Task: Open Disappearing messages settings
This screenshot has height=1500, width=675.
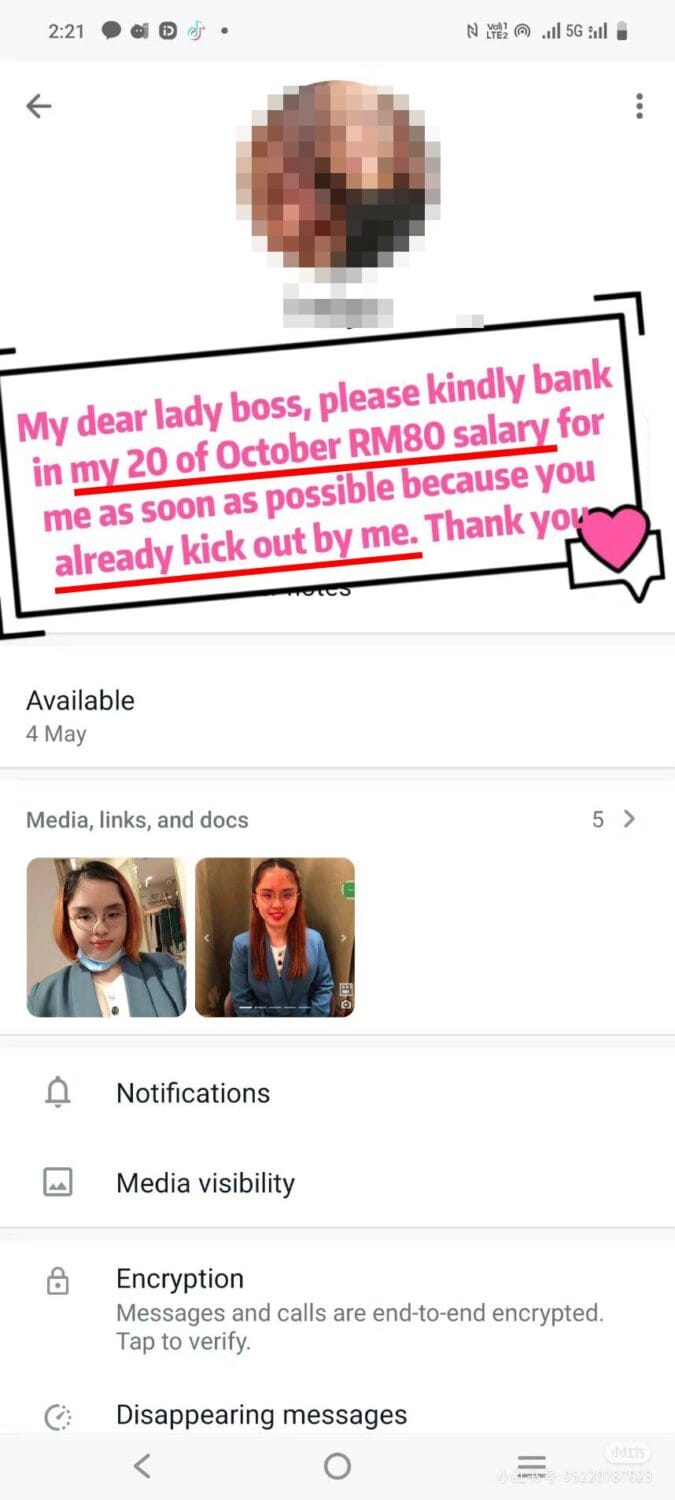Action: [x=337, y=1416]
